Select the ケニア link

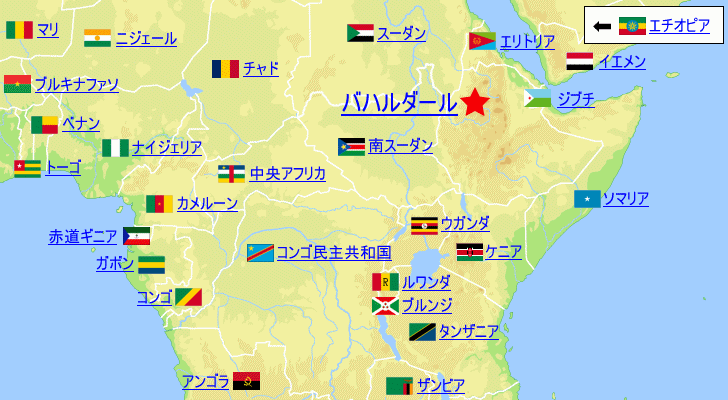pyautogui.click(x=503, y=251)
